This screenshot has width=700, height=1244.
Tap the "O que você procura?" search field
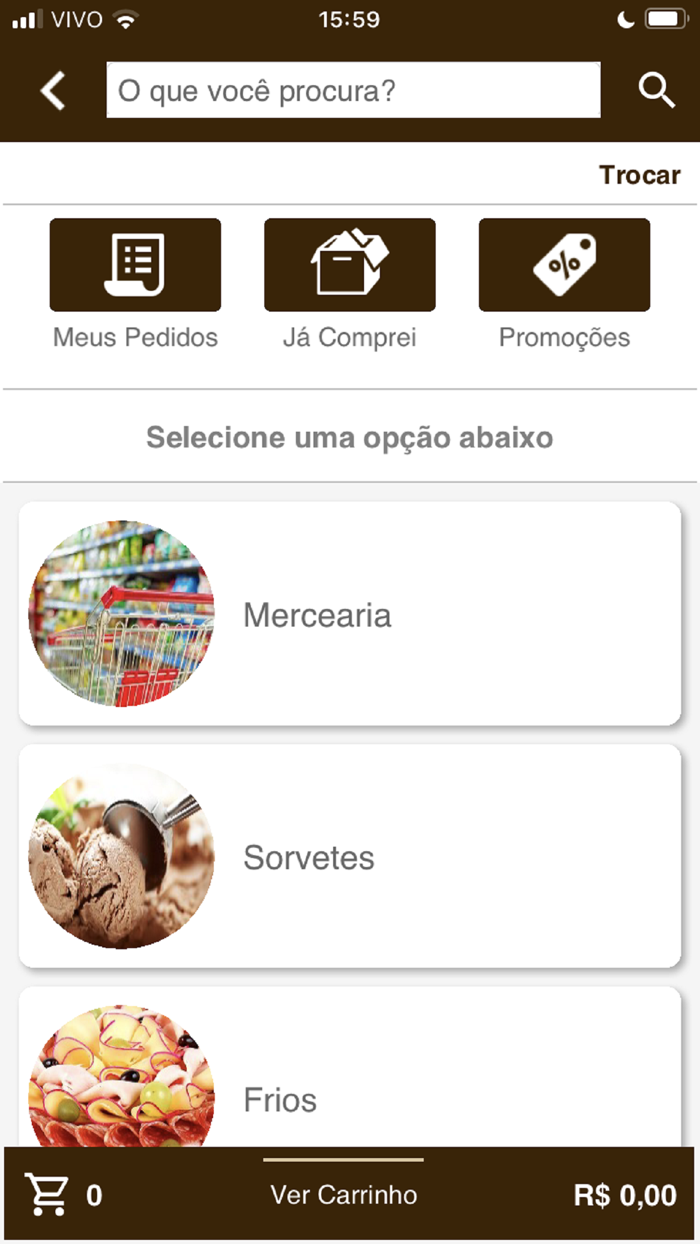click(x=353, y=91)
